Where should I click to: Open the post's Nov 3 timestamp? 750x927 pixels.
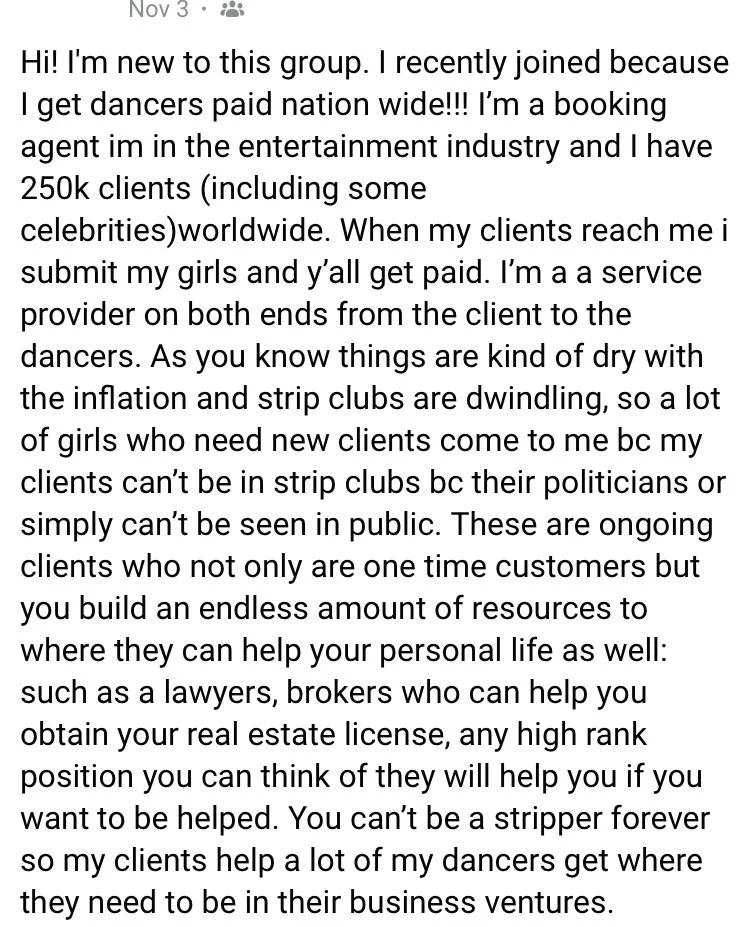tap(158, 10)
